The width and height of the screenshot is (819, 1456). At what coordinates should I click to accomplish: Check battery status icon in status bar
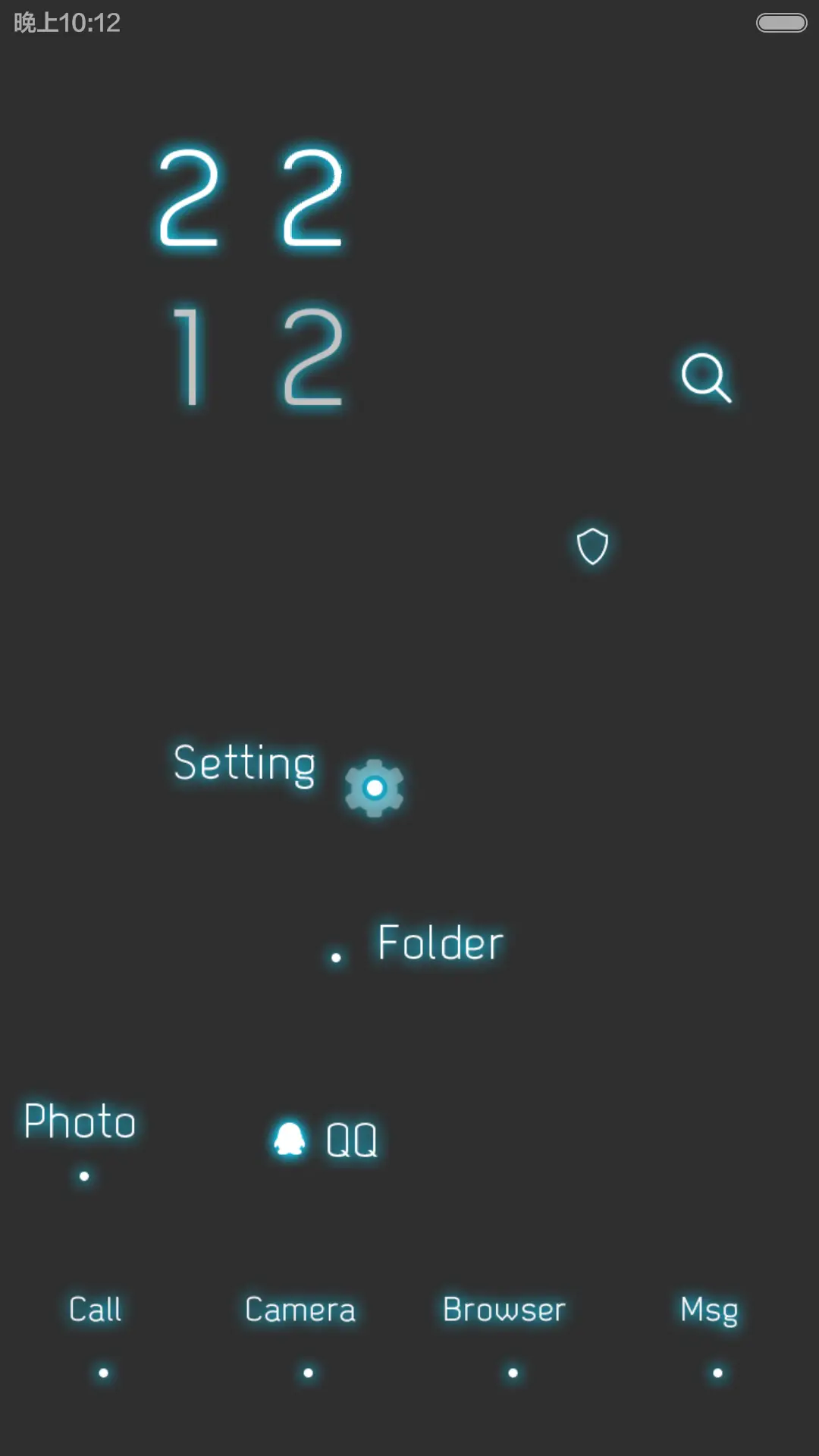point(780,23)
